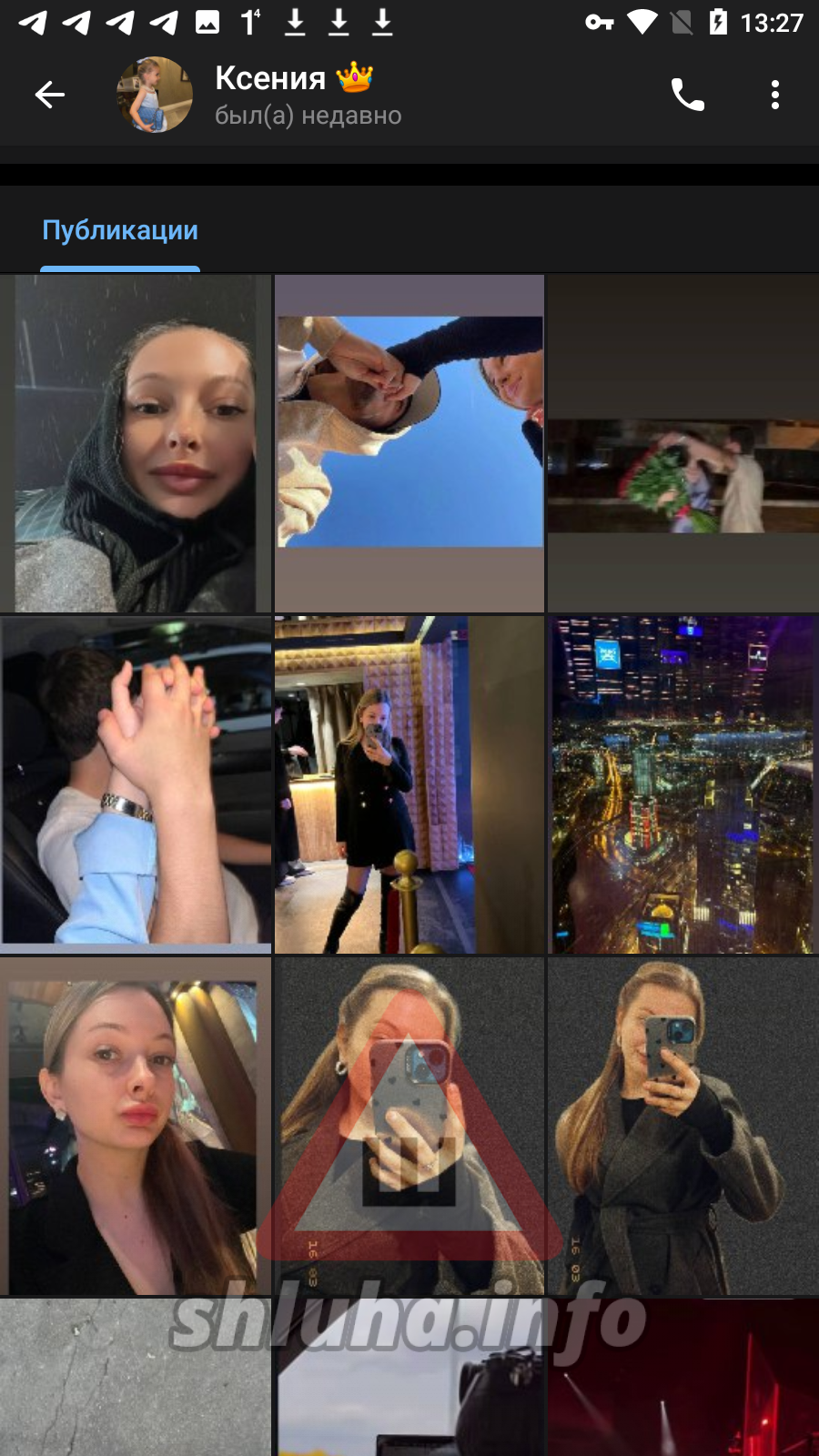Open the holding hands in car photo
819x1456 pixels.
(x=136, y=784)
